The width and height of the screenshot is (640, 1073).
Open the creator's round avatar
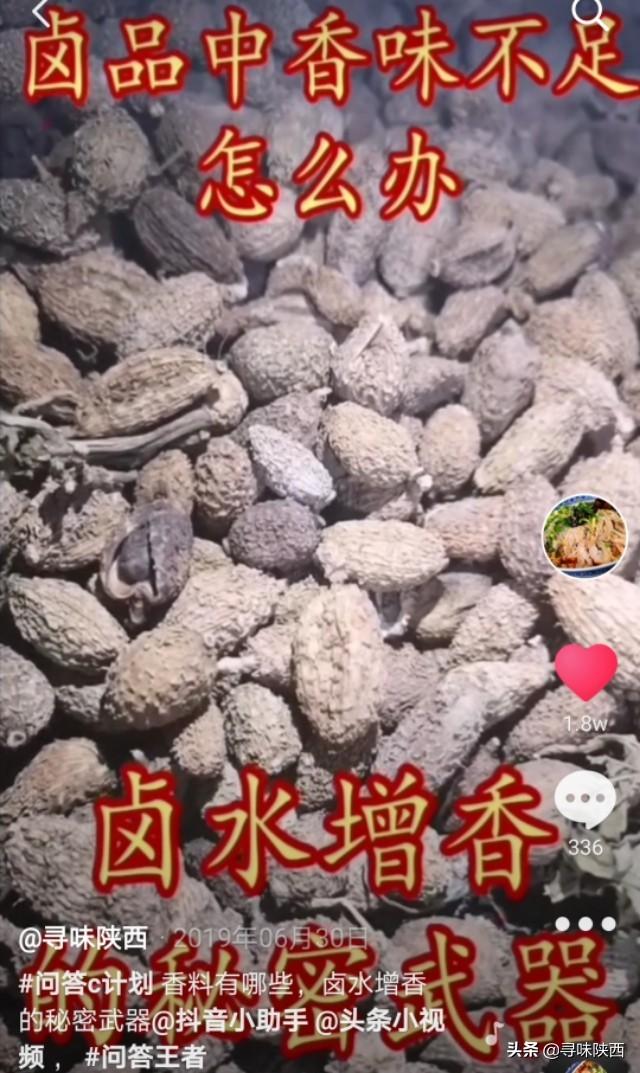click(x=584, y=536)
